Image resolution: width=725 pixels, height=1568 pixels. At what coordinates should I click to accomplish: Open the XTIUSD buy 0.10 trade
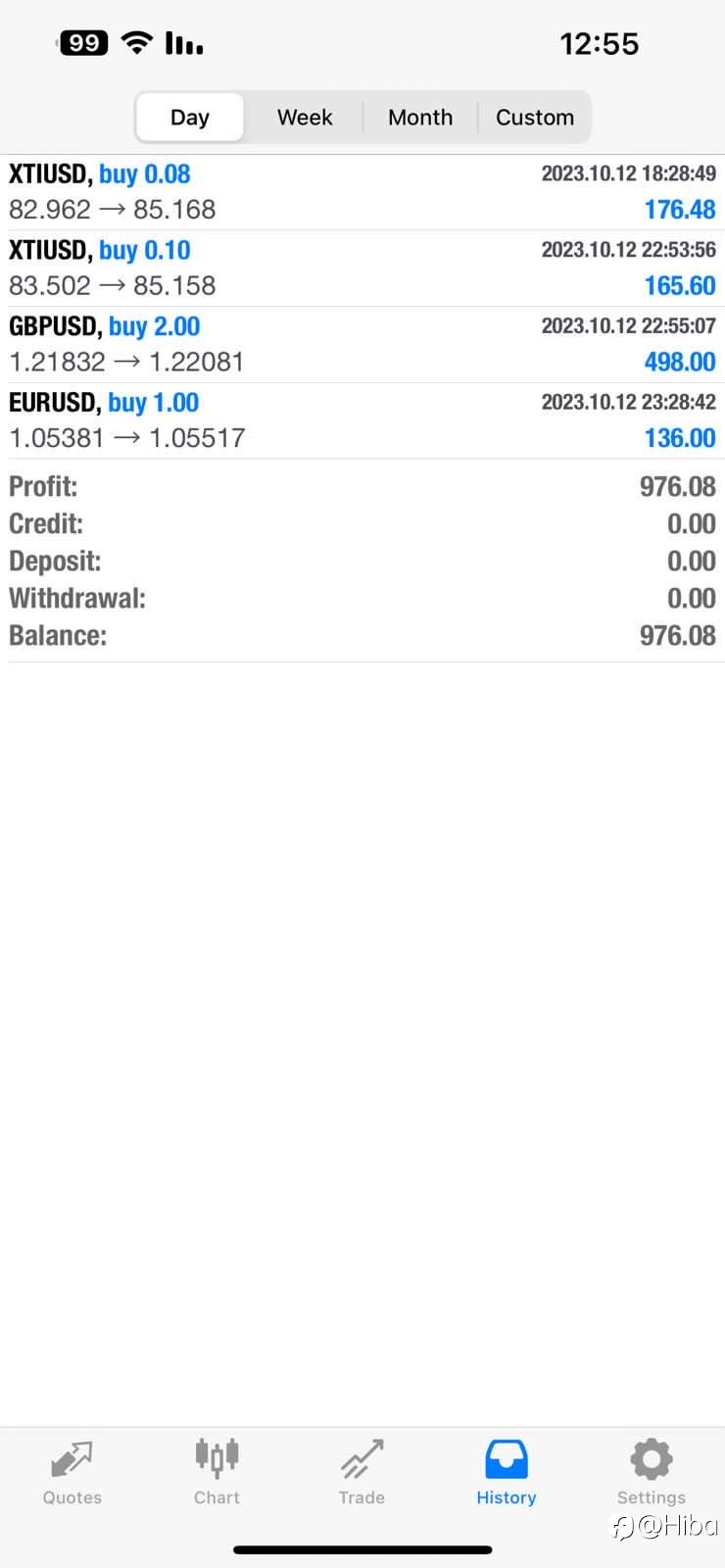pyautogui.click(x=362, y=269)
